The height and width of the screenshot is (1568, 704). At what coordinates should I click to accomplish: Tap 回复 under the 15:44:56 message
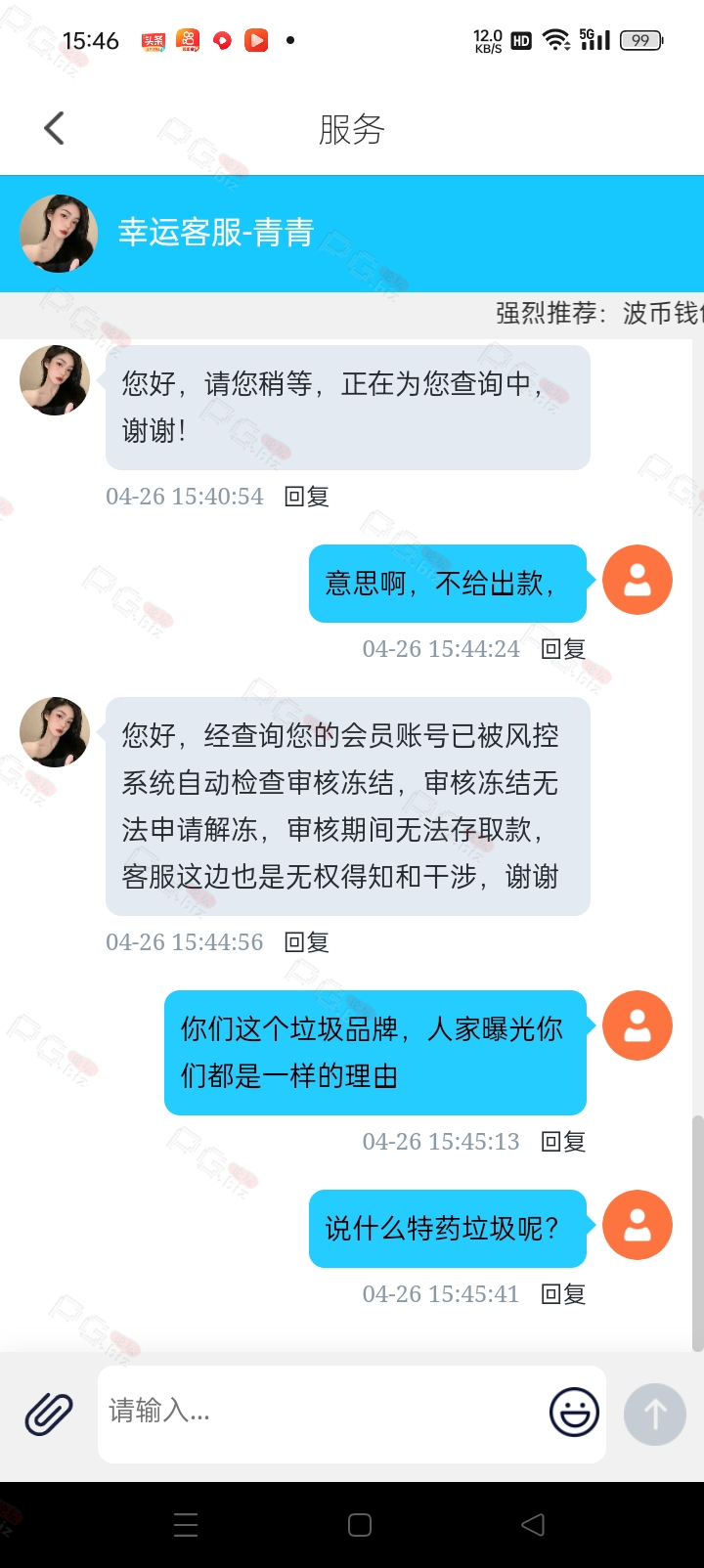(x=306, y=942)
